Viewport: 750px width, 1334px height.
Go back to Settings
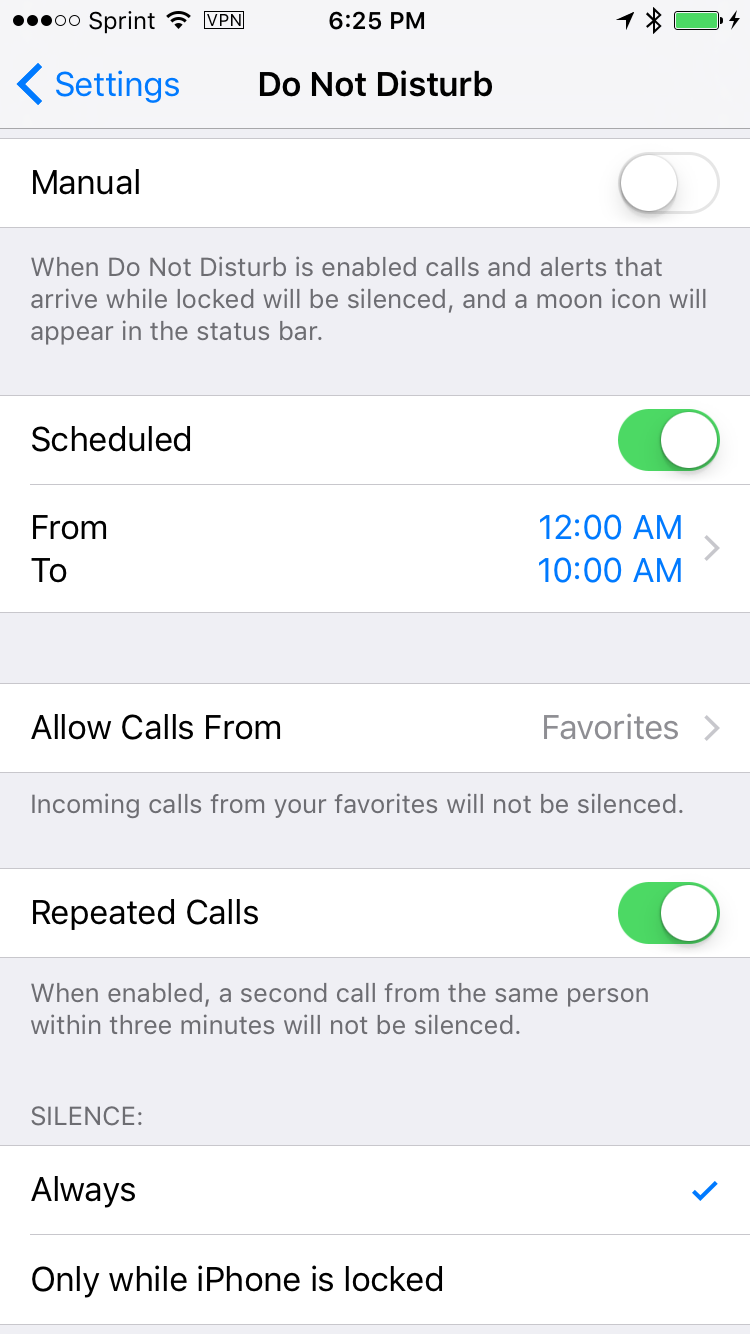point(98,85)
